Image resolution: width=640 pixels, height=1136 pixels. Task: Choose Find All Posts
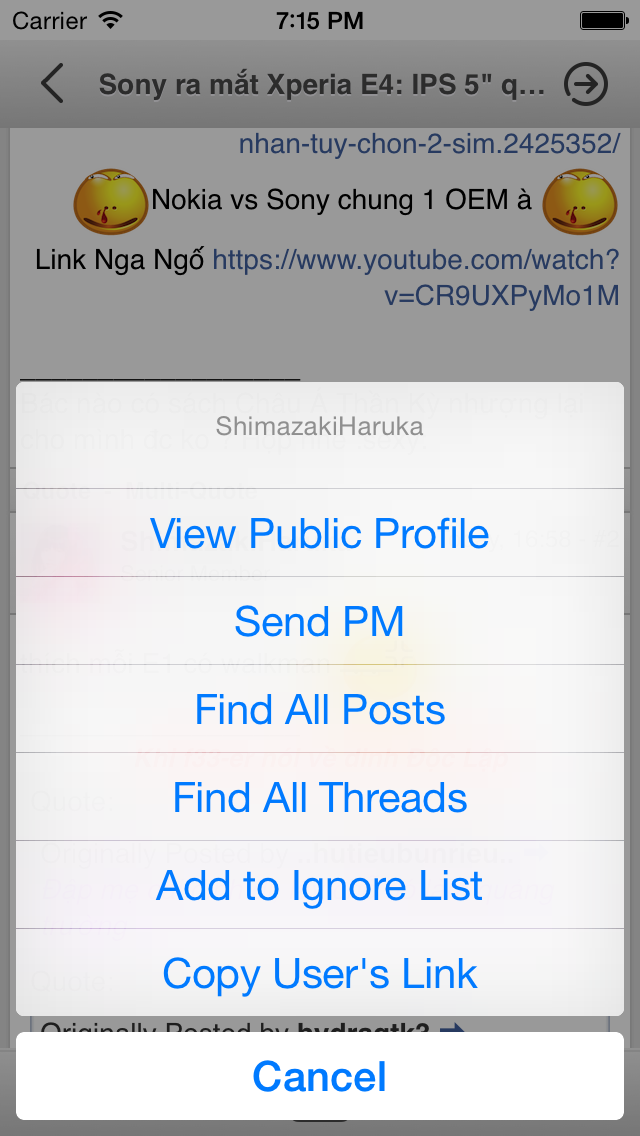pyautogui.click(x=320, y=709)
